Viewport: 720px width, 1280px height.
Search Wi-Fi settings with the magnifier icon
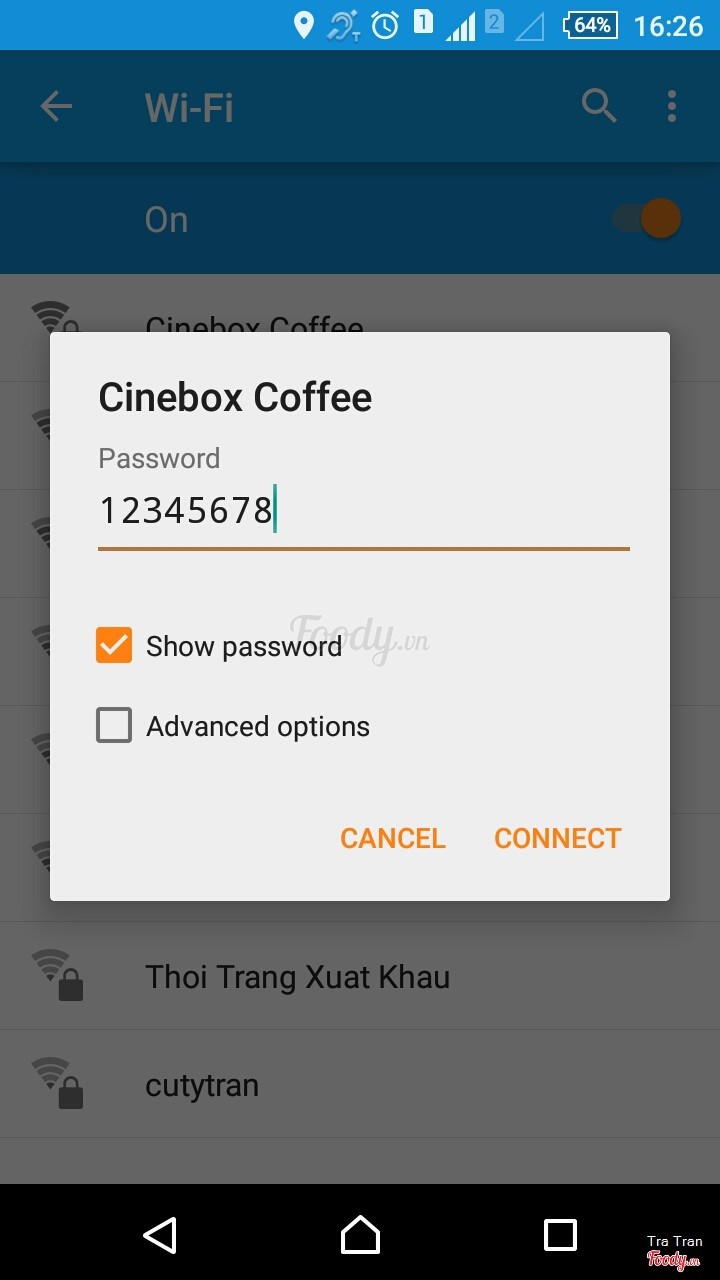click(598, 106)
